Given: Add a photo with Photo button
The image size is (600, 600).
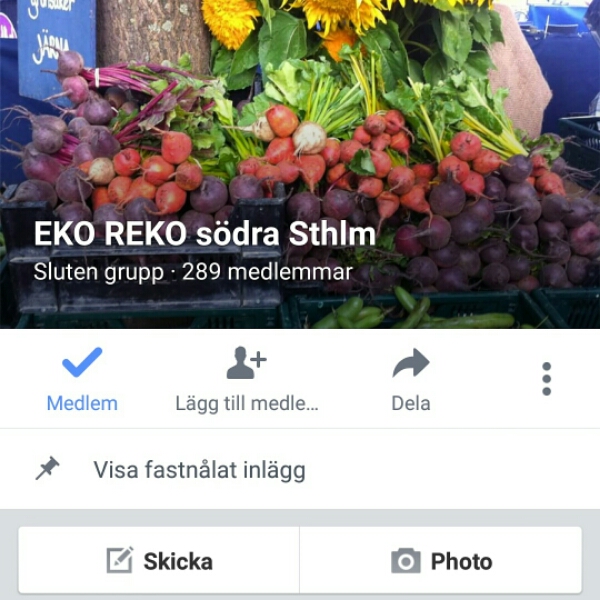Looking at the screenshot, I should coord(441,561).
